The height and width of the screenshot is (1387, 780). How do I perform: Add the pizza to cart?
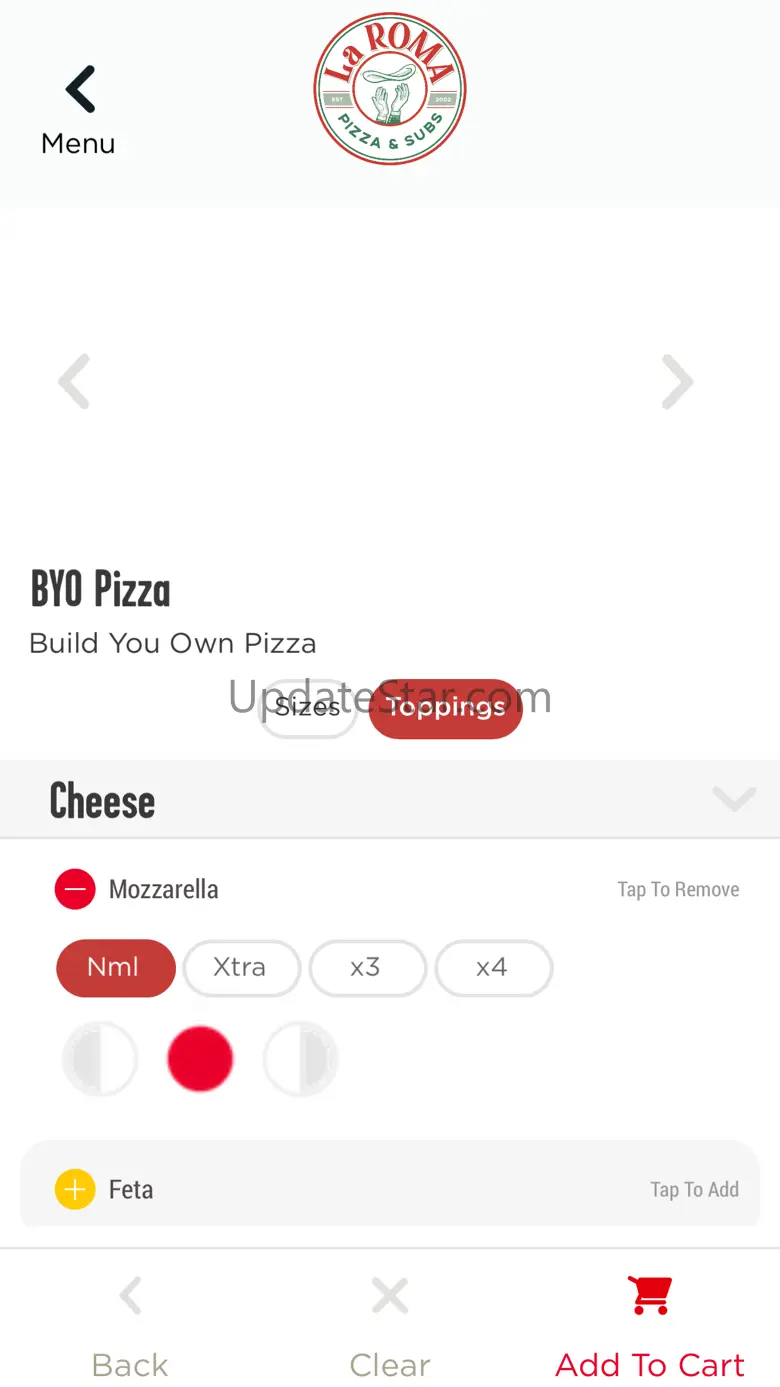pos(650,1328)
